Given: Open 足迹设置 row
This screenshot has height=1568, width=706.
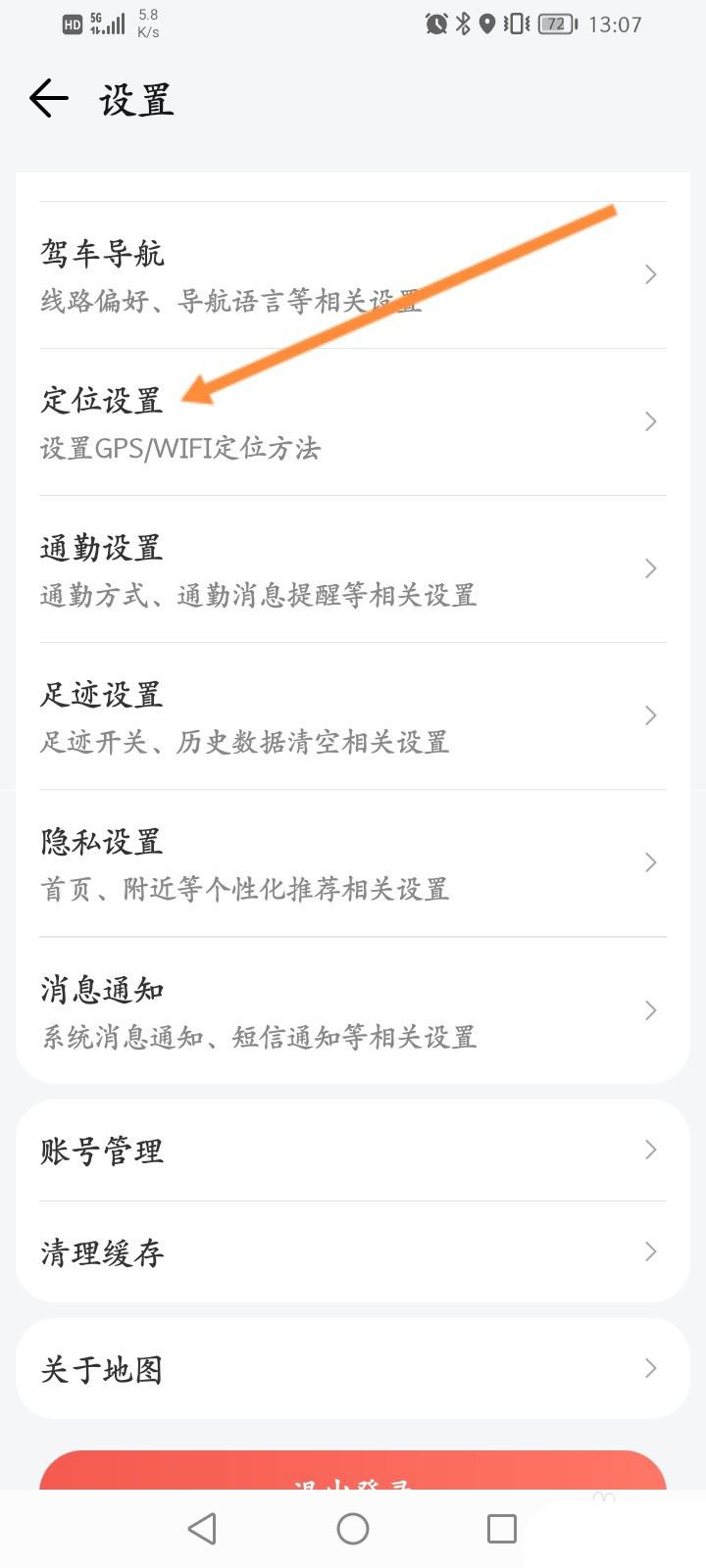Looking at the screenshot, I should coord(353,716).
